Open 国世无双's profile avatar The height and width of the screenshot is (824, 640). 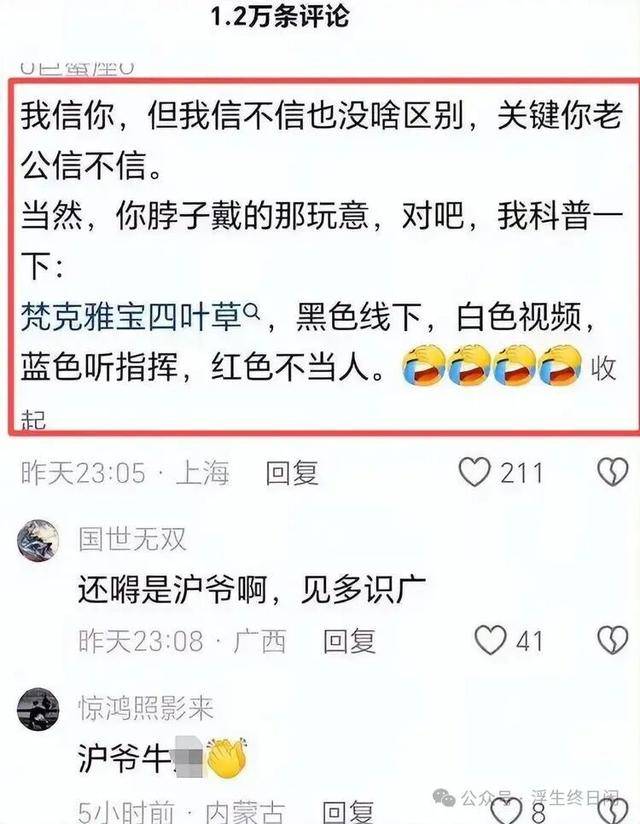(x=41, y=541)
